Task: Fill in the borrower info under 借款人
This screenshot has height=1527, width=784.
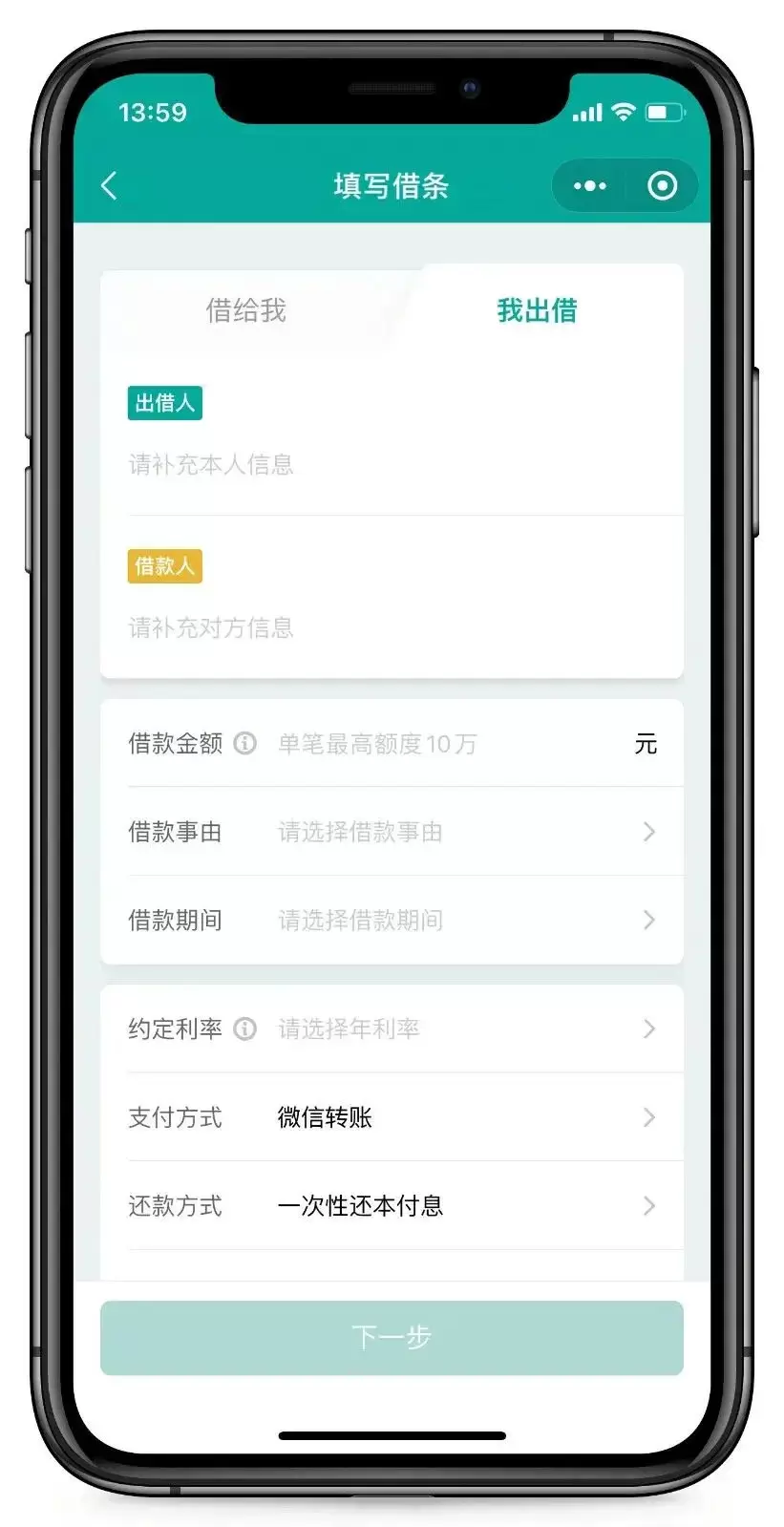Action: 211,627
